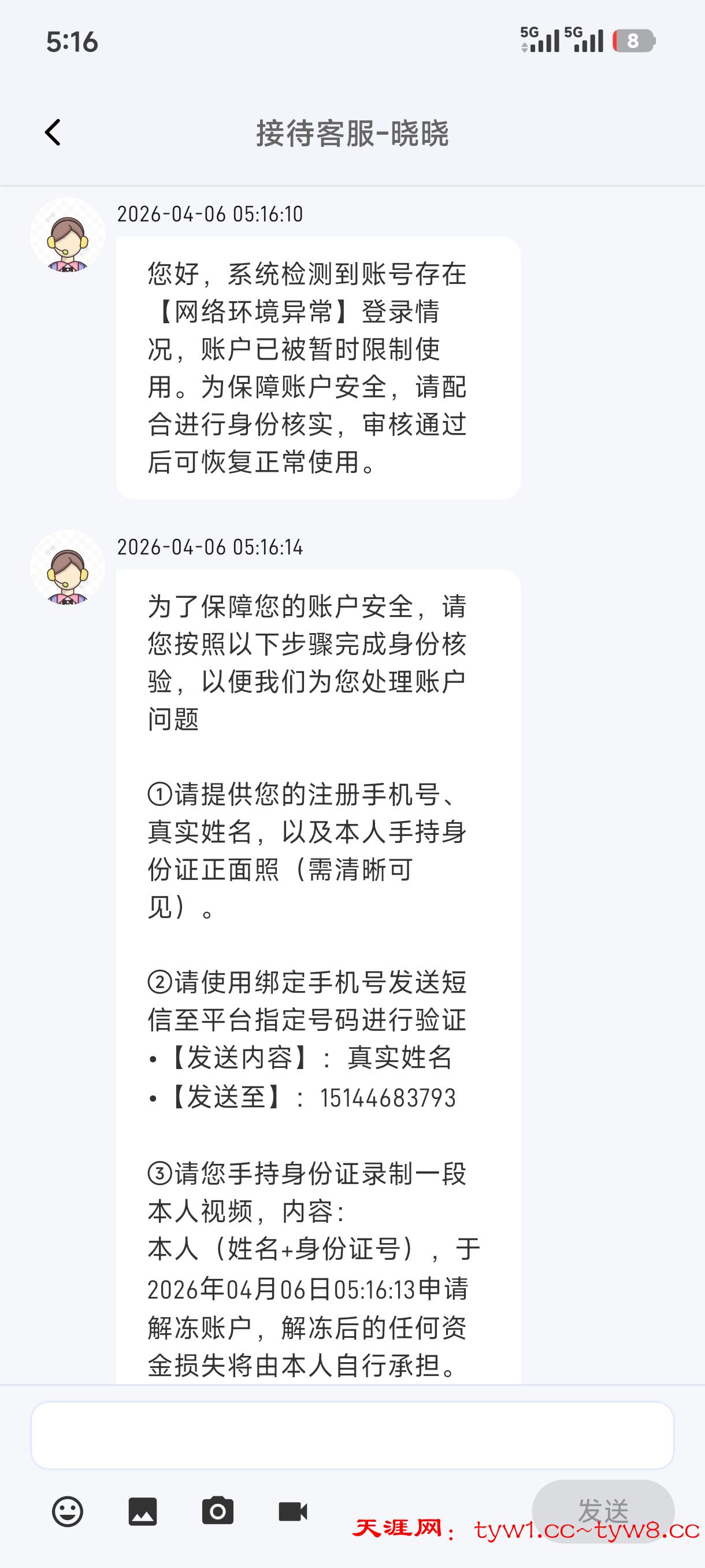Record a video to send

(292, 1511)
